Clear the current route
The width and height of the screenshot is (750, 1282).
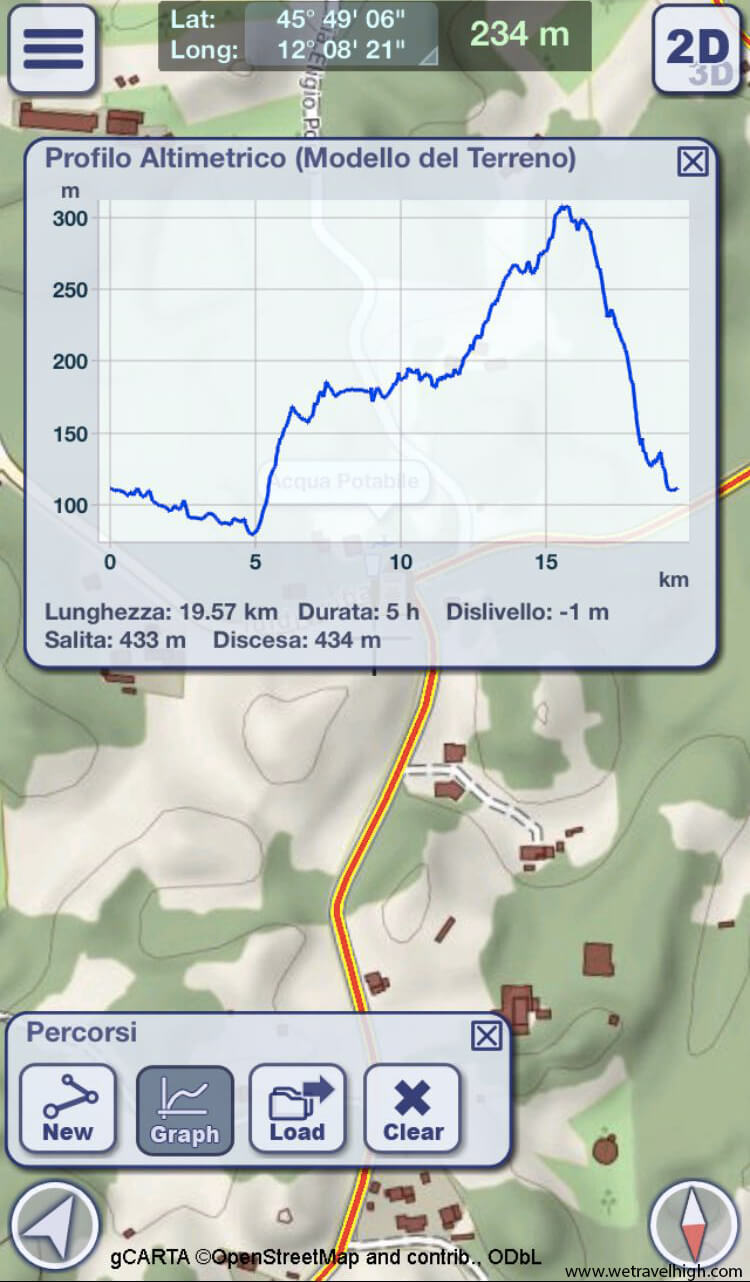[x=412, y=1108]
